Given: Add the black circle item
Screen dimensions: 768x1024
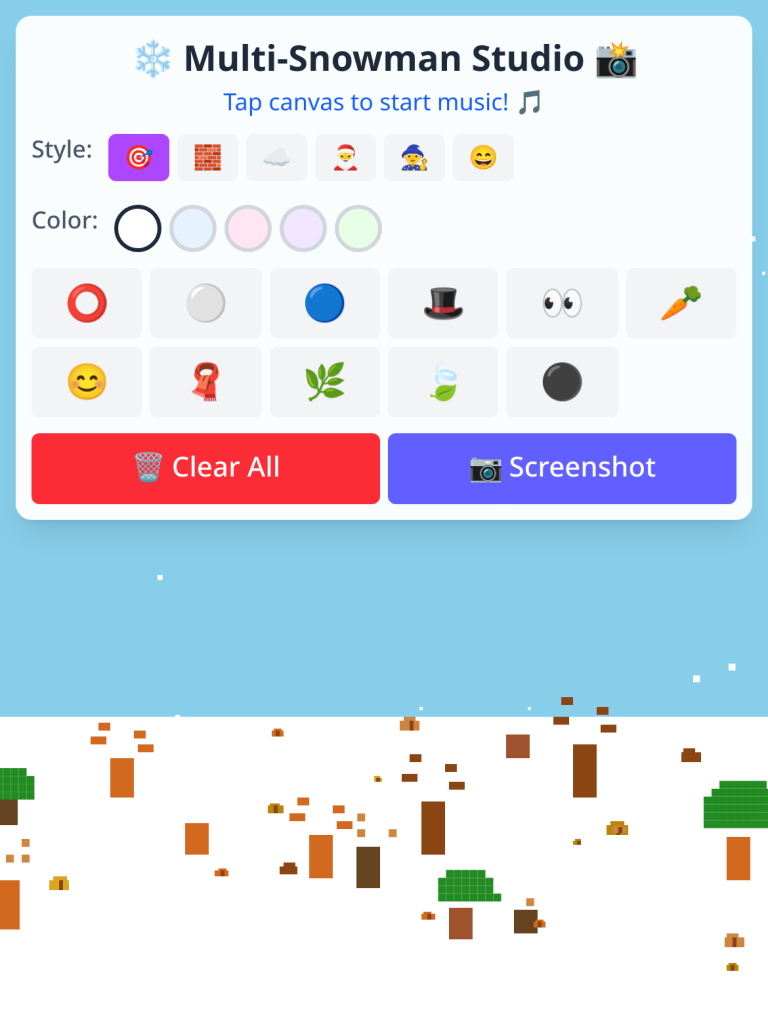Looking at the screenshot, I should click(x=562, y=382).
